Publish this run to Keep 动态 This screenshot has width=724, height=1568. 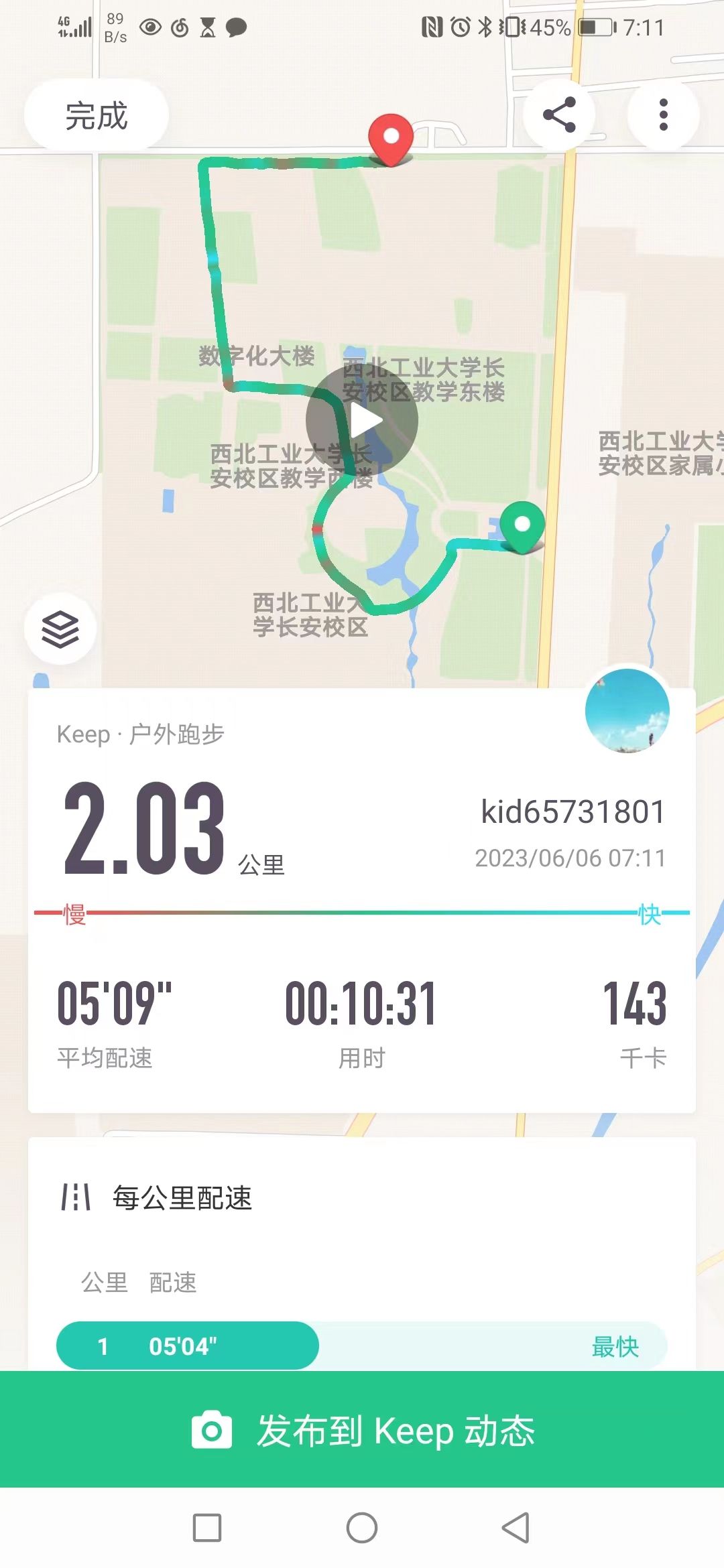pos(362,1431)
